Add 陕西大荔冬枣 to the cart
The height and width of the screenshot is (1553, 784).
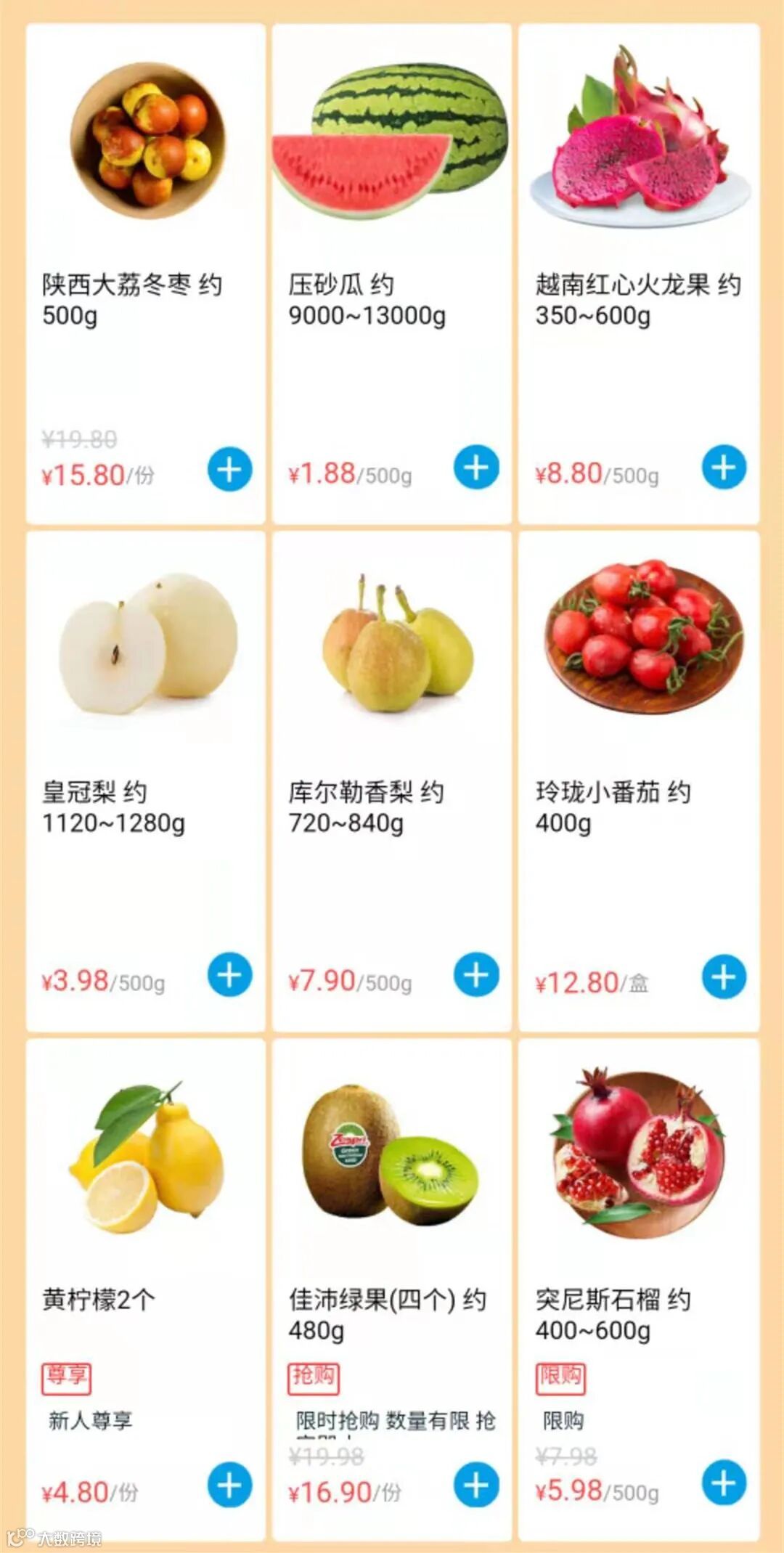click(229, 469)
